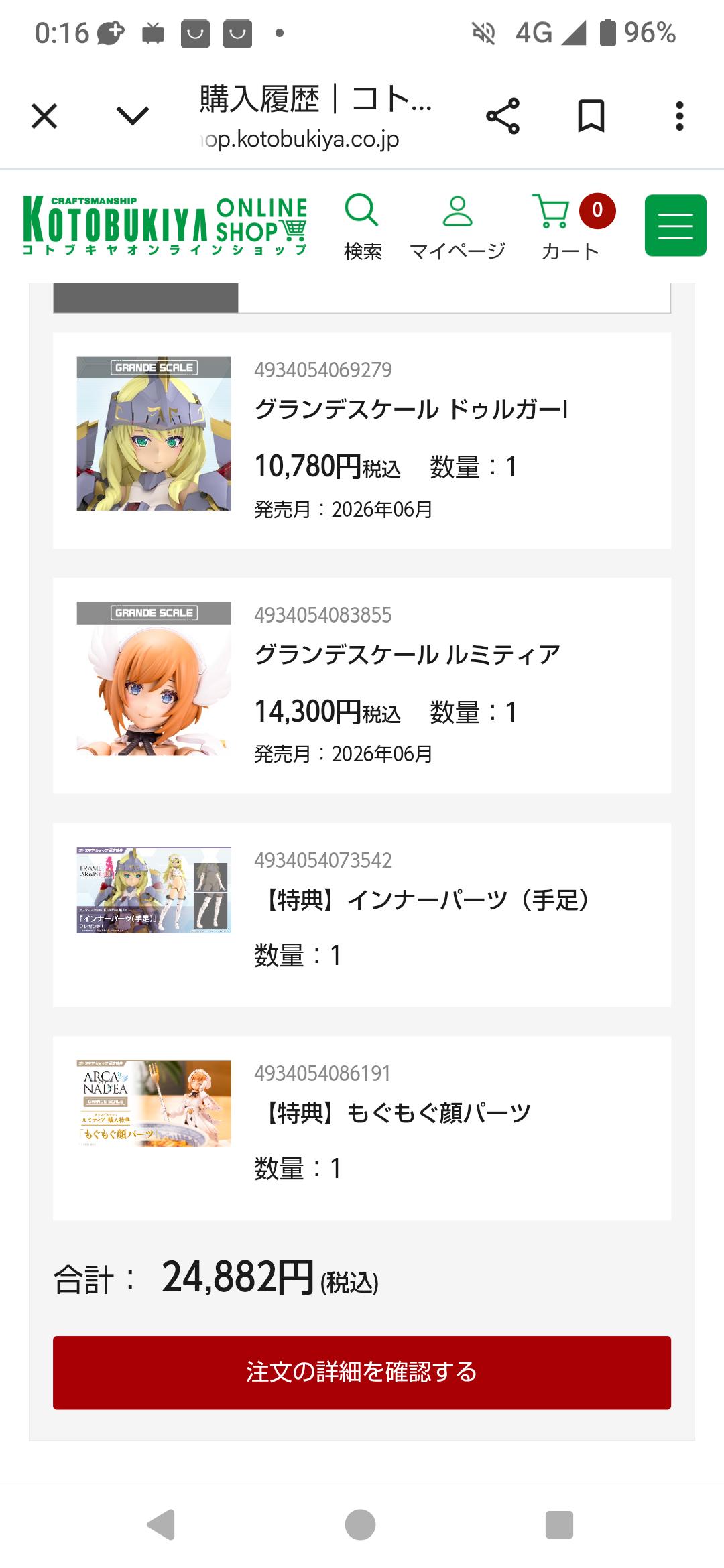Open the browser overflow menu
Viewport: 724px width, 1568px height.
pyautogui.click(x=679, y=116)
